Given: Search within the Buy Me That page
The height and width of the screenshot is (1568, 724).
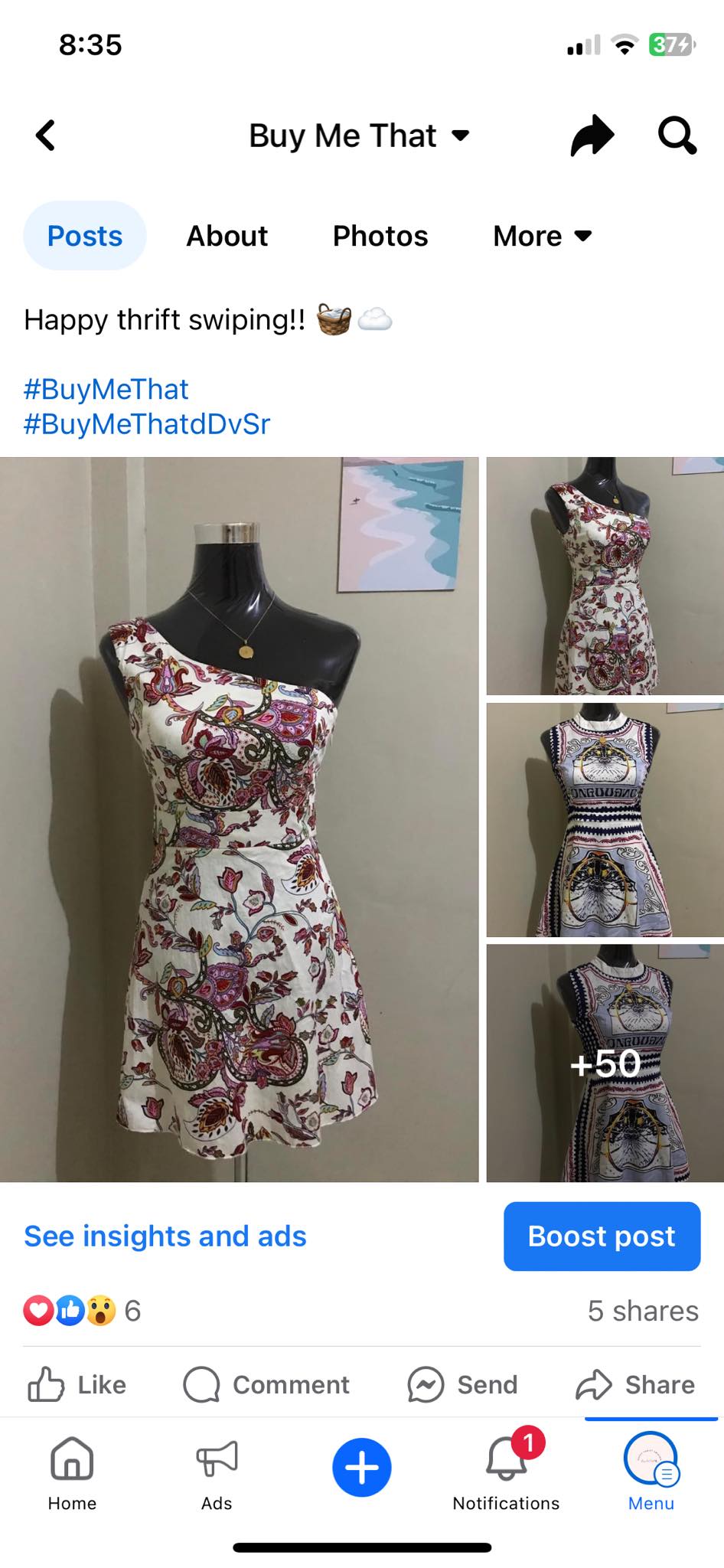Looking at the screenshot, I should pos(677,136).
